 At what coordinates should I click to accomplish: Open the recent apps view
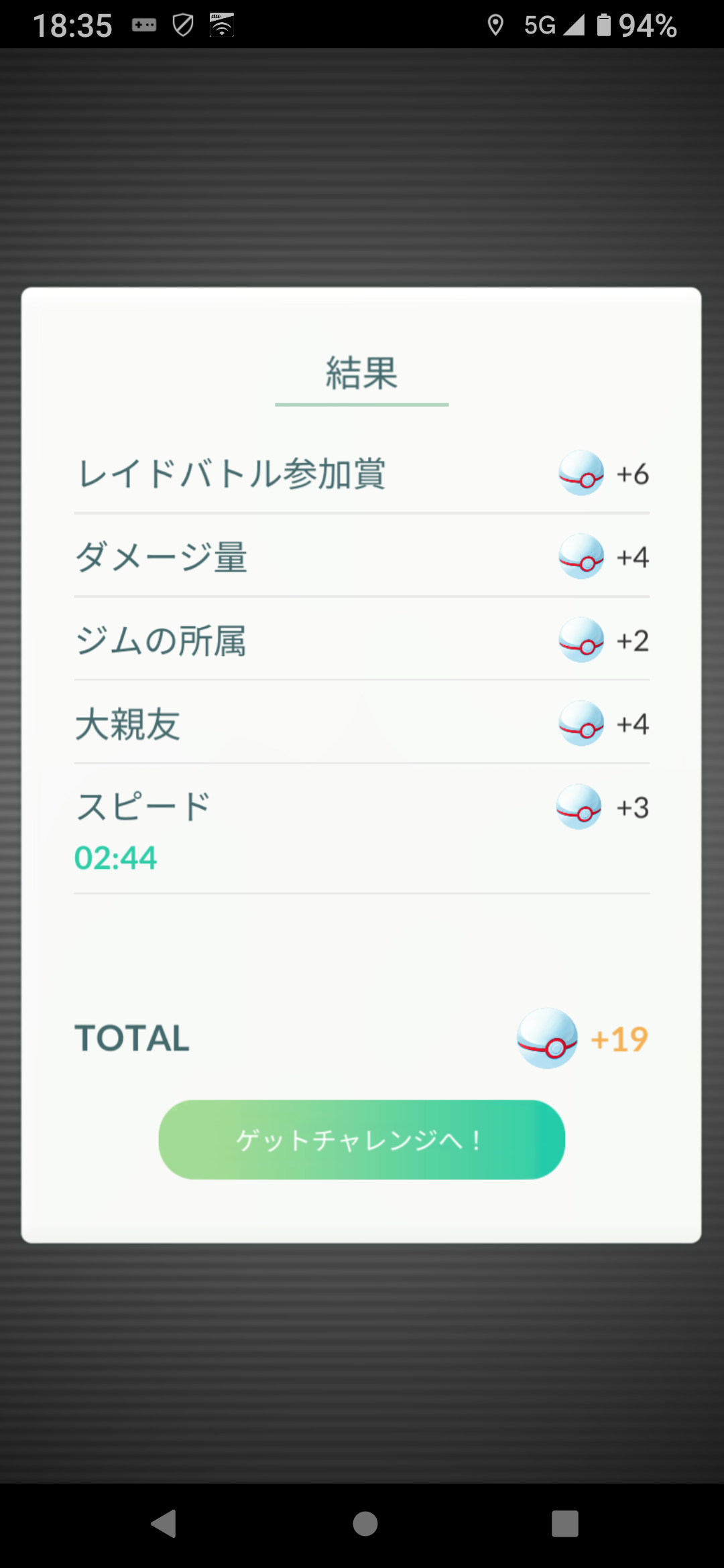pos(564,1524)
